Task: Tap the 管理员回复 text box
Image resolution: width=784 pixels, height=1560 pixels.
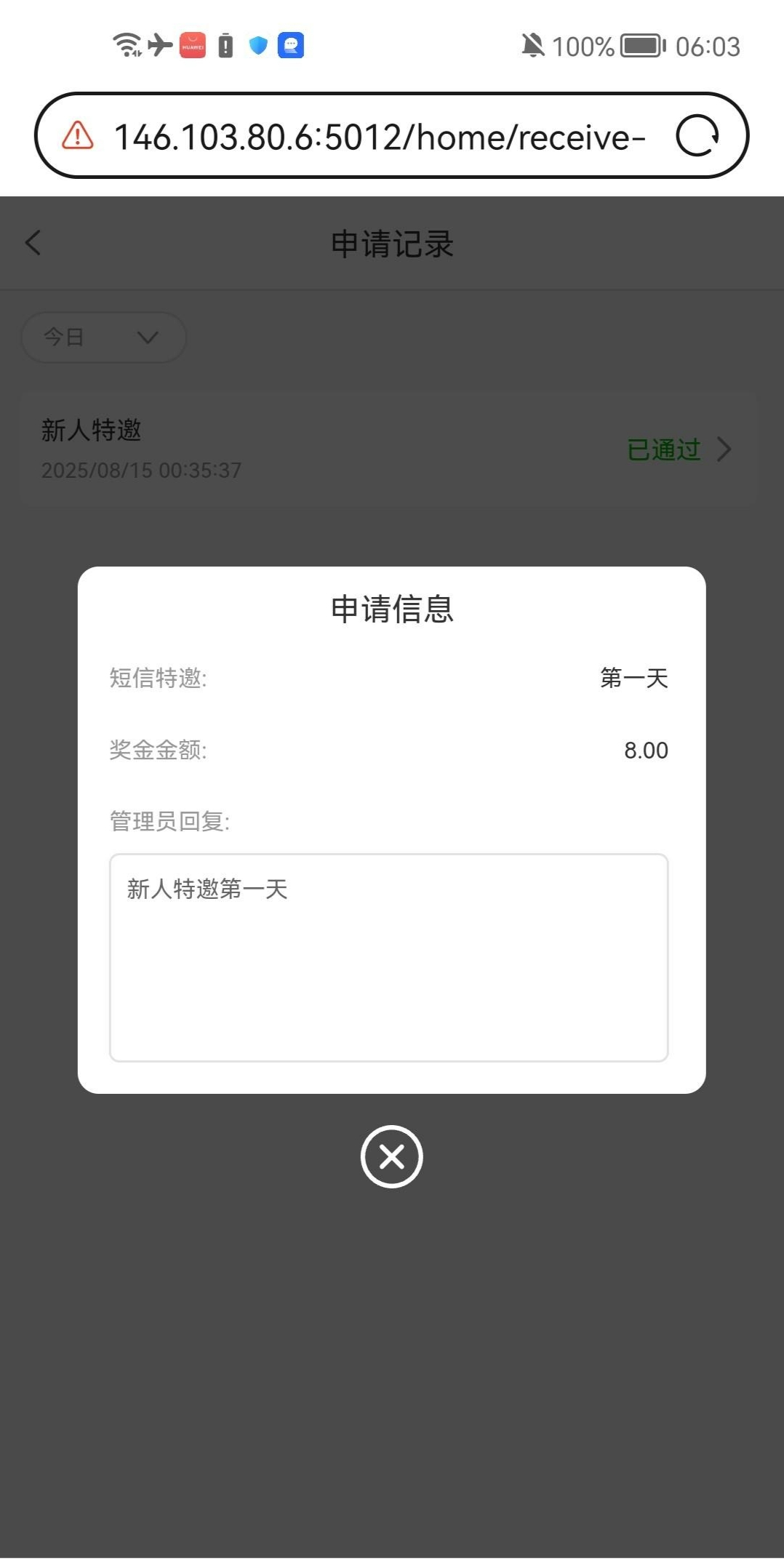Action: pos(388,957)
